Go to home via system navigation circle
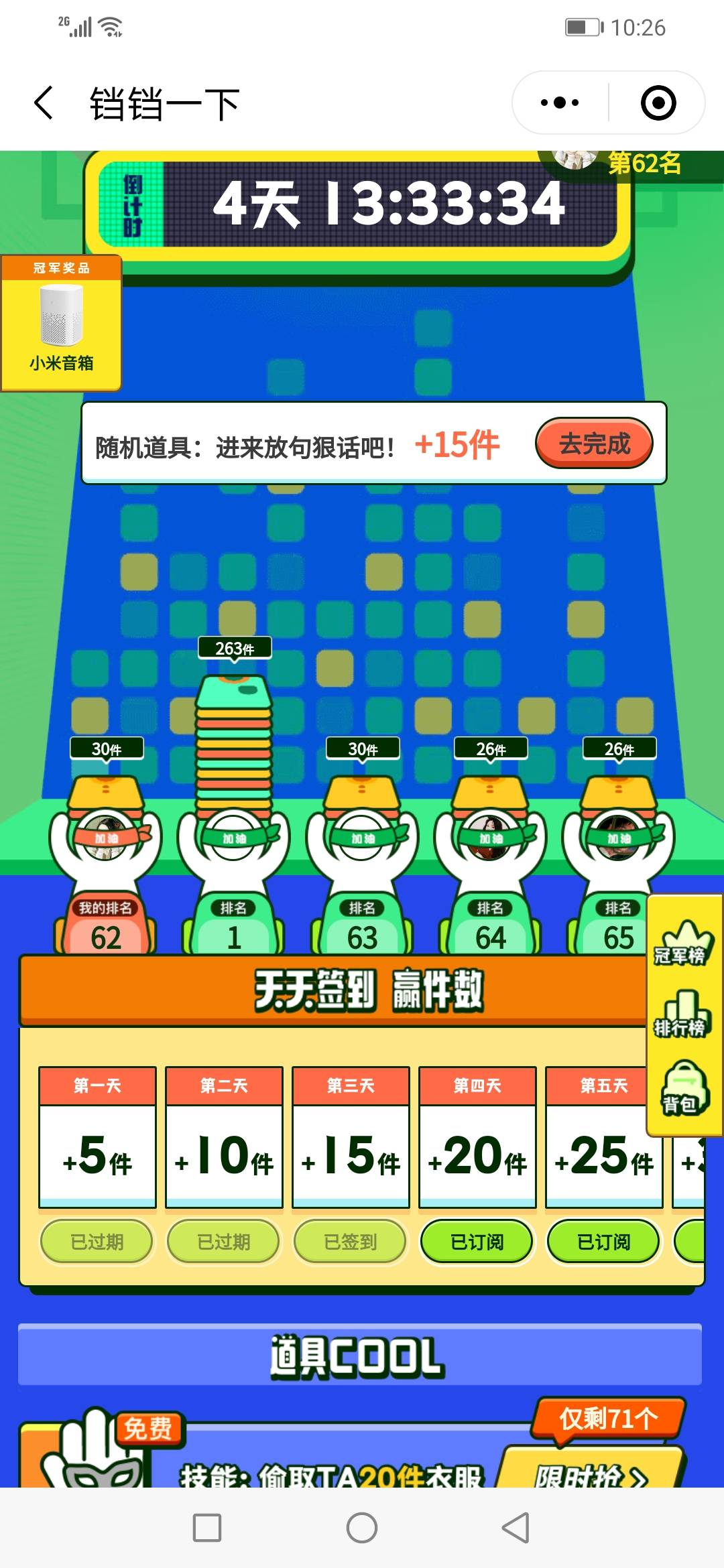The height and width of the screenshot is (1568, 724). [362, 1528]
